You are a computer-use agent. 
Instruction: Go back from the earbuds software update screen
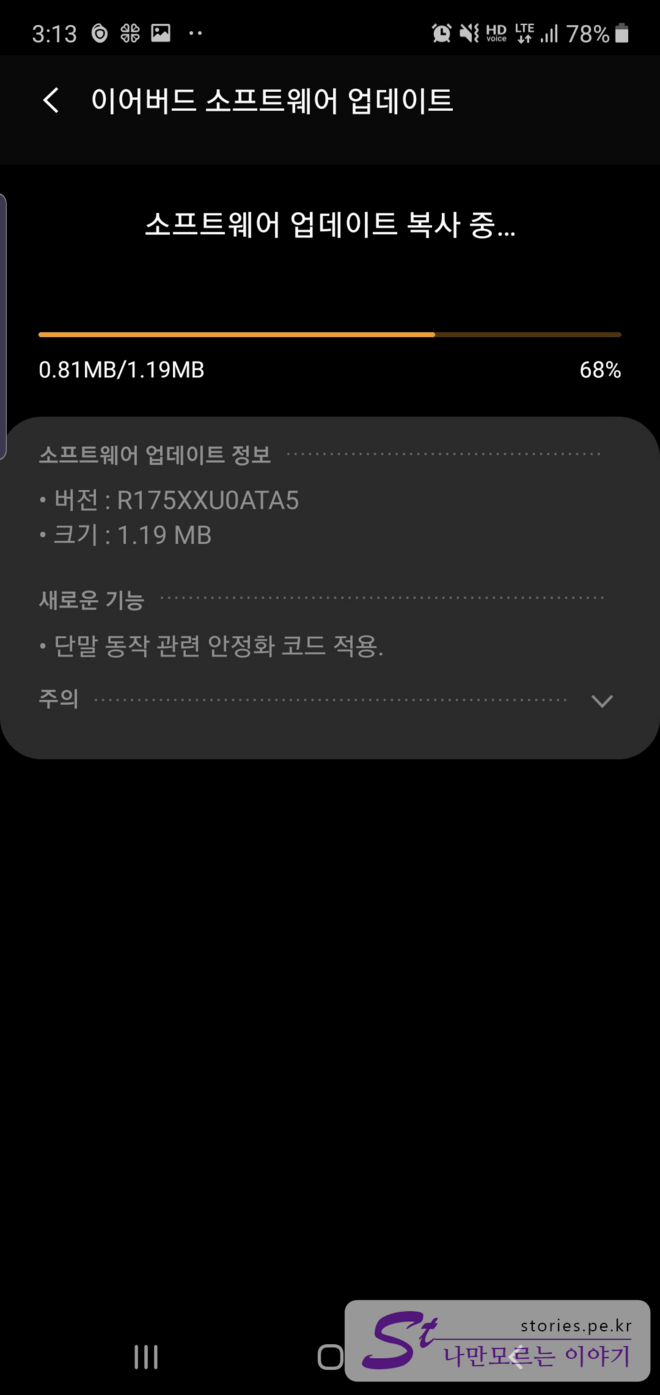pos(51,101)
